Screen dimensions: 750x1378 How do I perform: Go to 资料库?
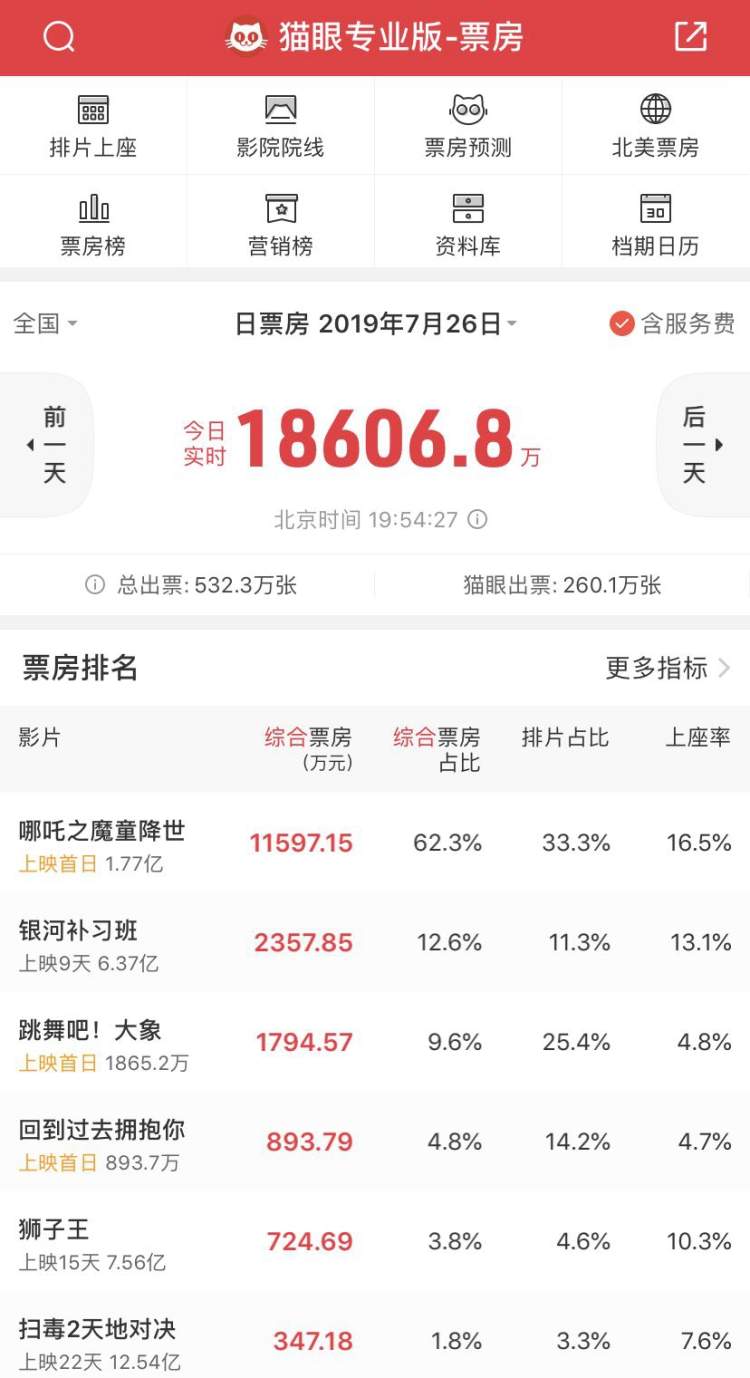tap(467, 225)
